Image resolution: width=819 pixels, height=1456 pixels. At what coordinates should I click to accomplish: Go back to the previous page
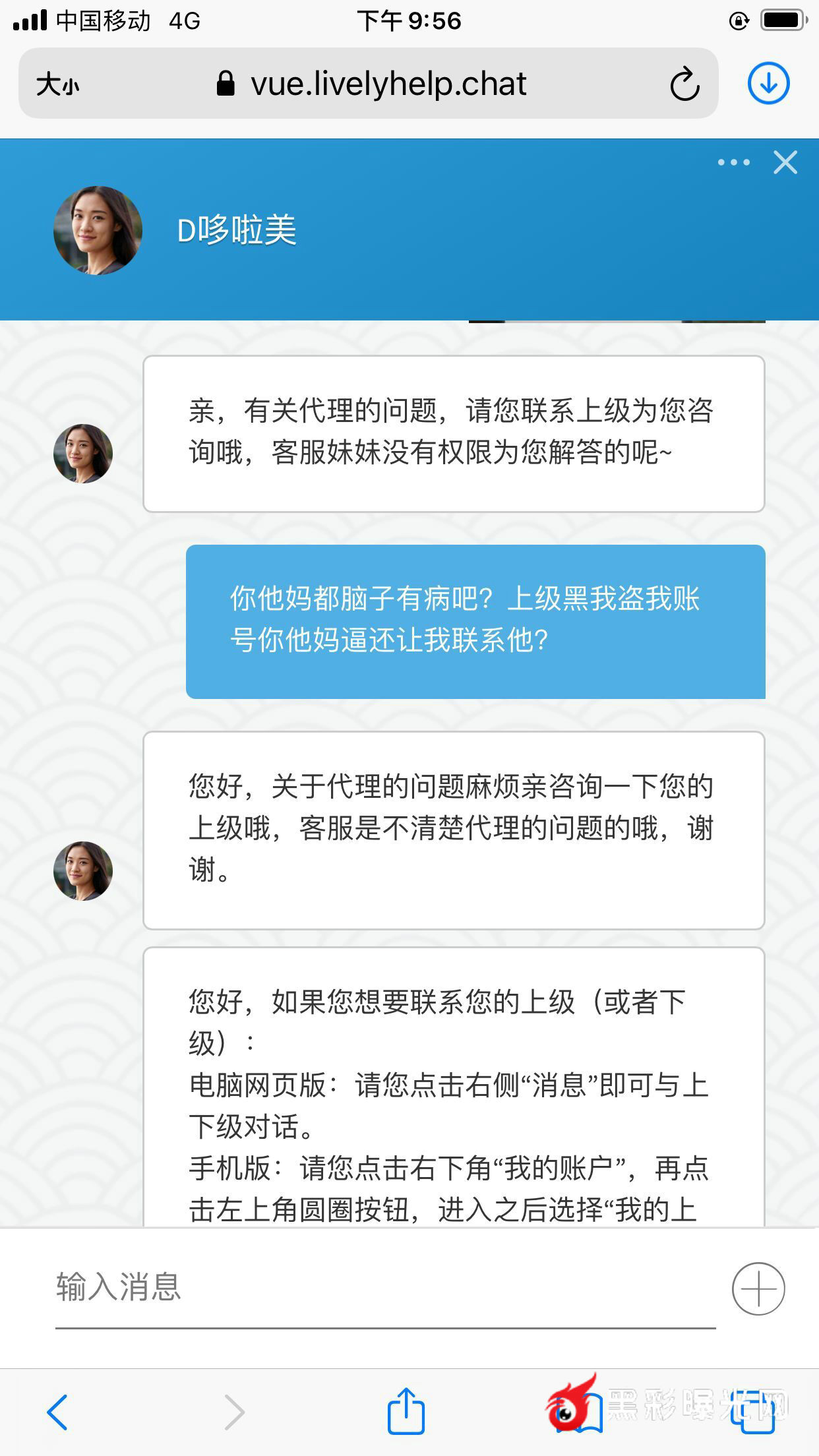pyautogui.click(x=58, y=1412)
